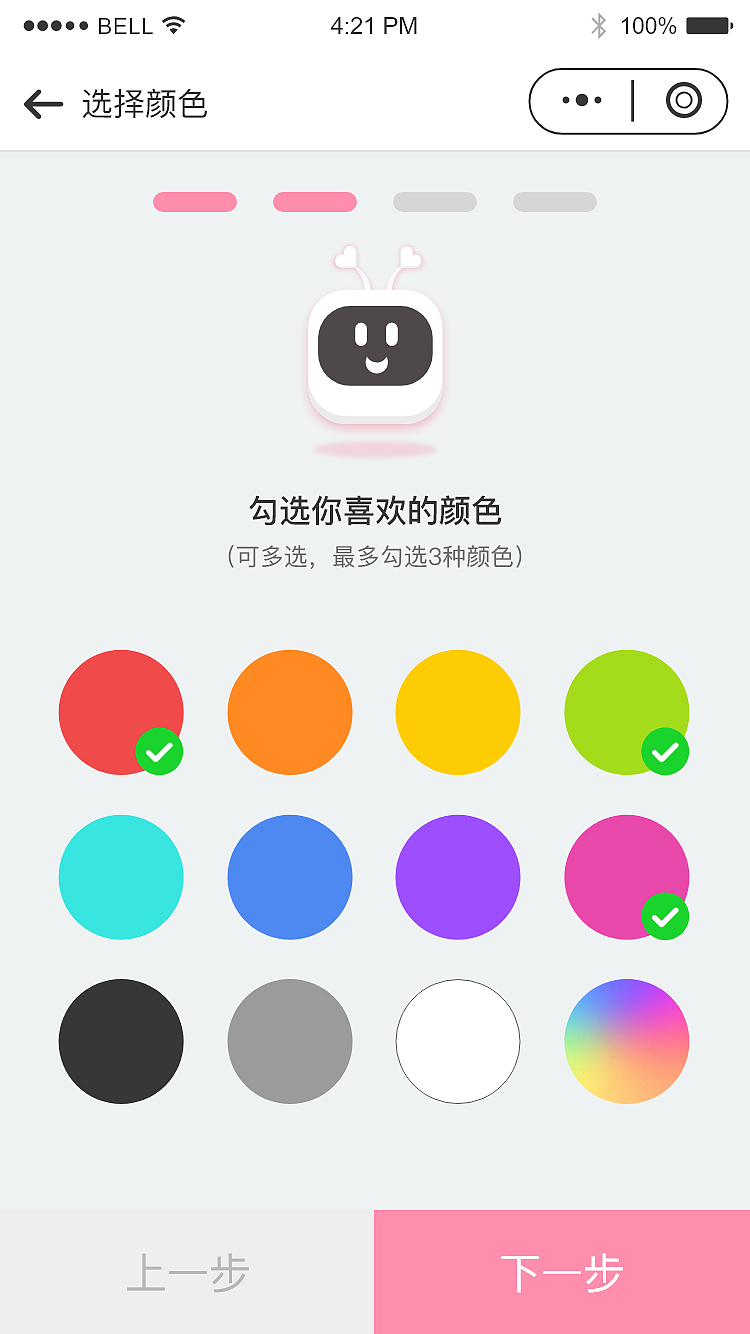Deselect the green color circle

click(627, 712)
